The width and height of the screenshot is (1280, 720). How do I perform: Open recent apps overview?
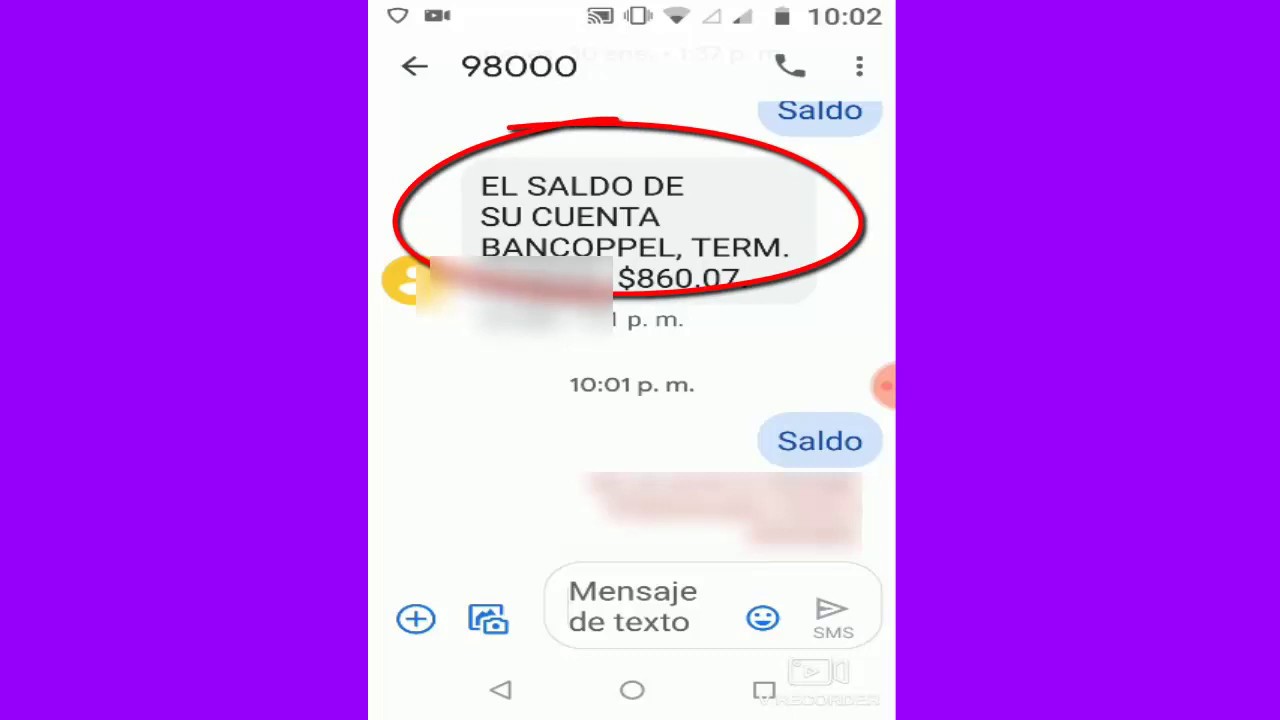pyautogui.click(x=764, y=690)
